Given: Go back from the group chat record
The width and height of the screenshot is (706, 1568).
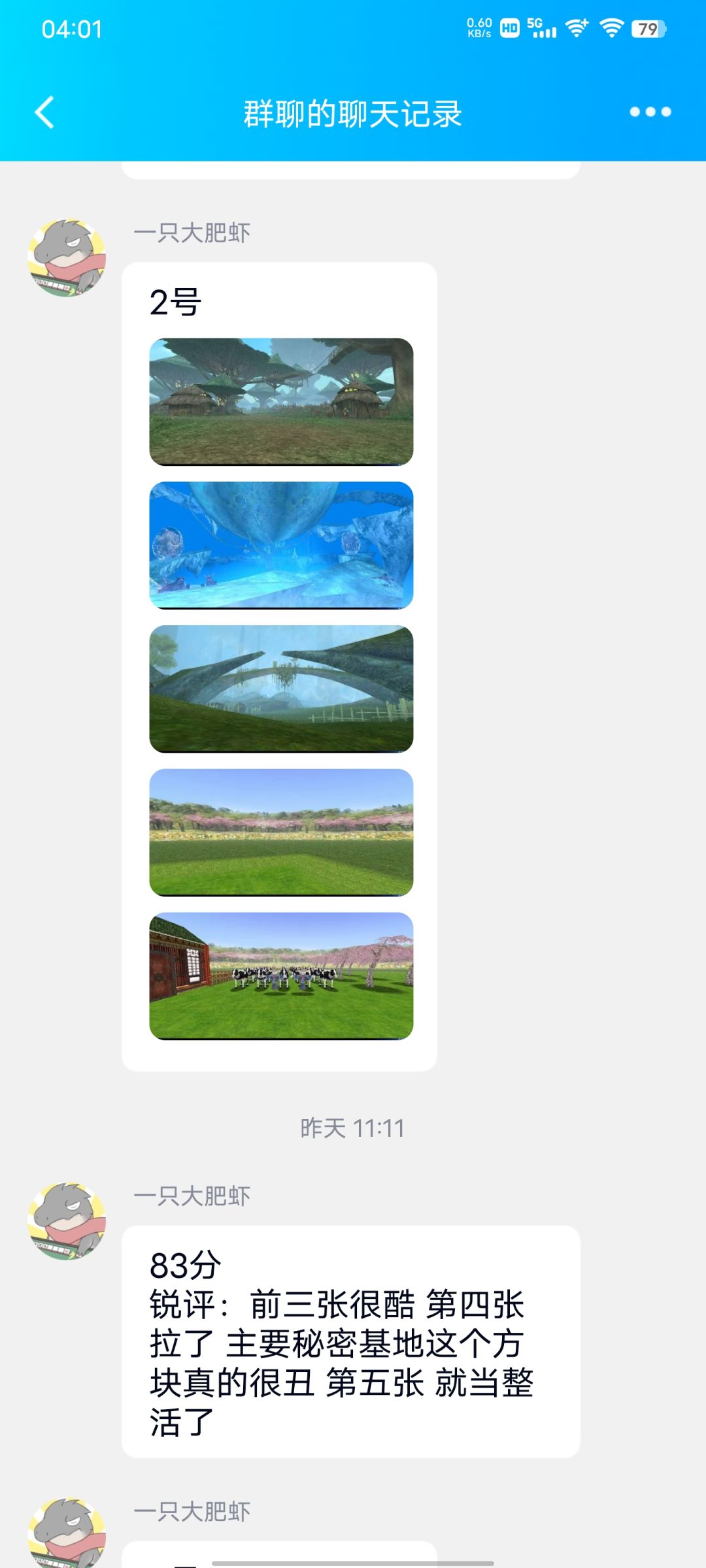Looking at the screenshot, I should pos(44,112).
